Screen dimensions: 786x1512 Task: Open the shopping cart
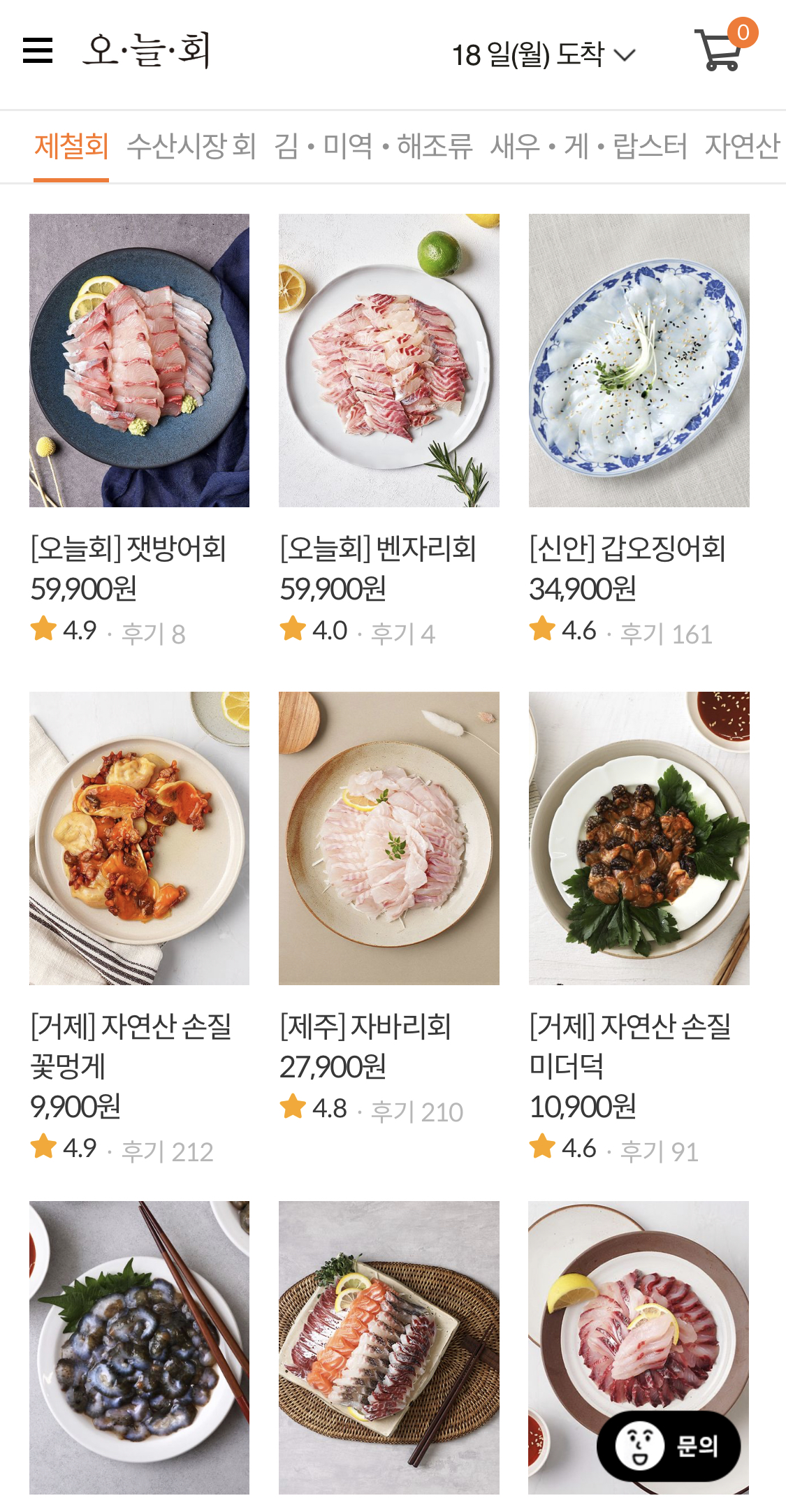(x=719, y=49)
